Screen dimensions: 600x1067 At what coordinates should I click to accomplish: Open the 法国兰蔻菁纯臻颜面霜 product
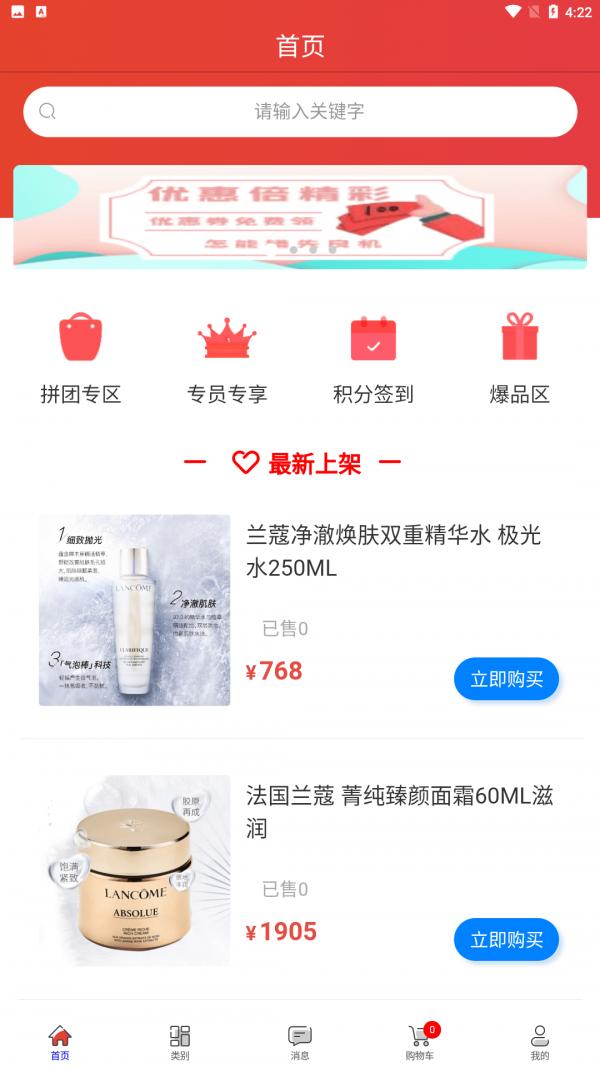click(399, 812)
